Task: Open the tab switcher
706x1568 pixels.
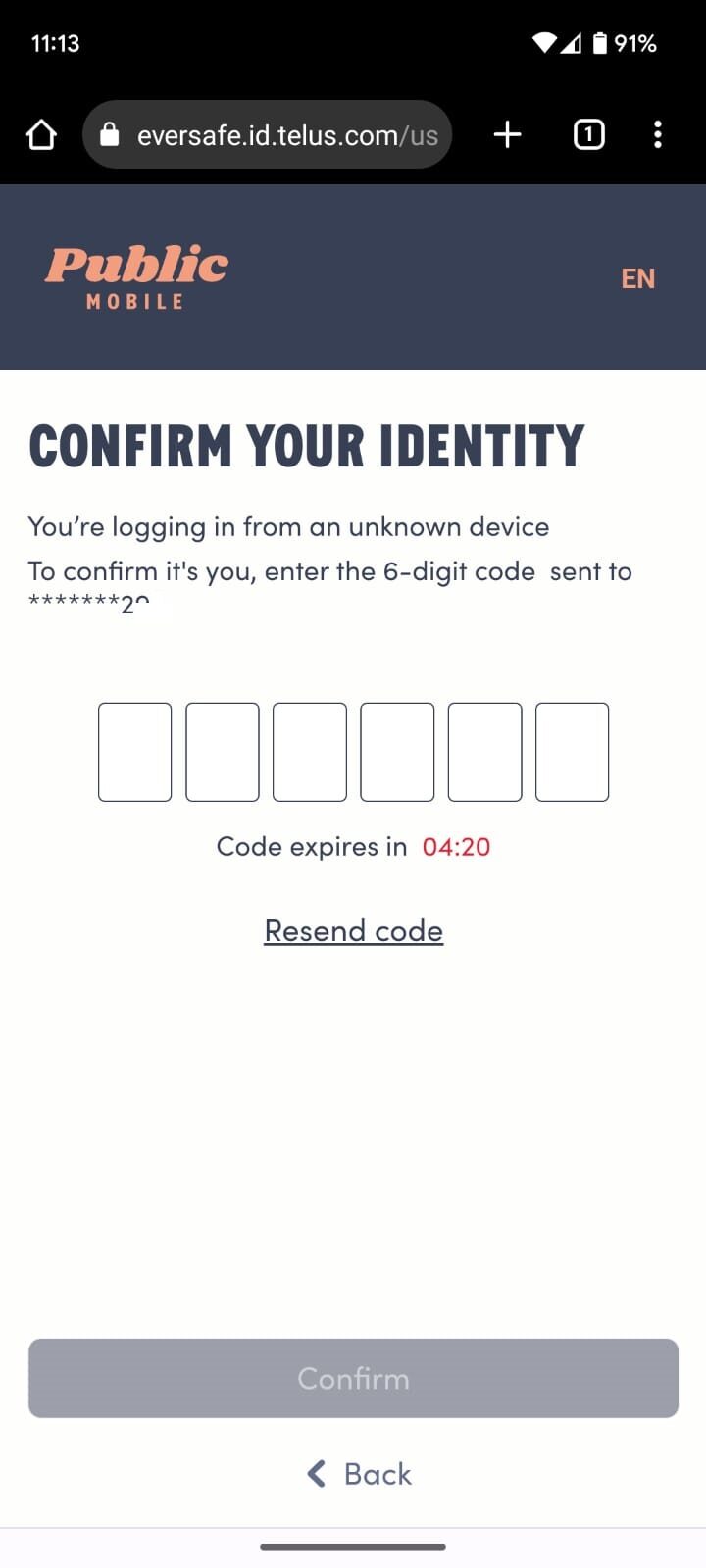Action: (x=588, y=134)
